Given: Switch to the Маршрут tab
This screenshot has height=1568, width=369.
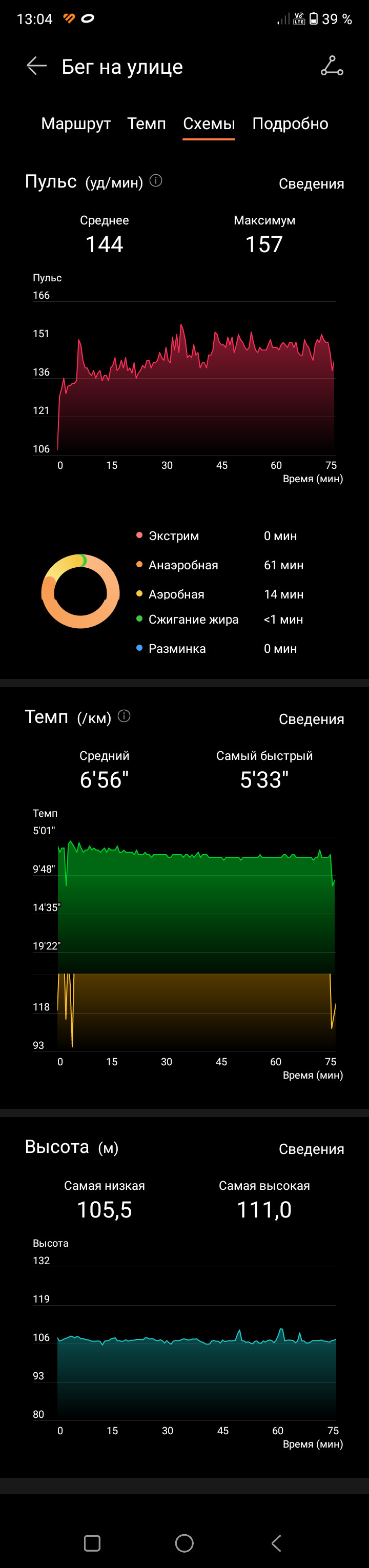Looking at the screenshot, I should click(75, 123).
